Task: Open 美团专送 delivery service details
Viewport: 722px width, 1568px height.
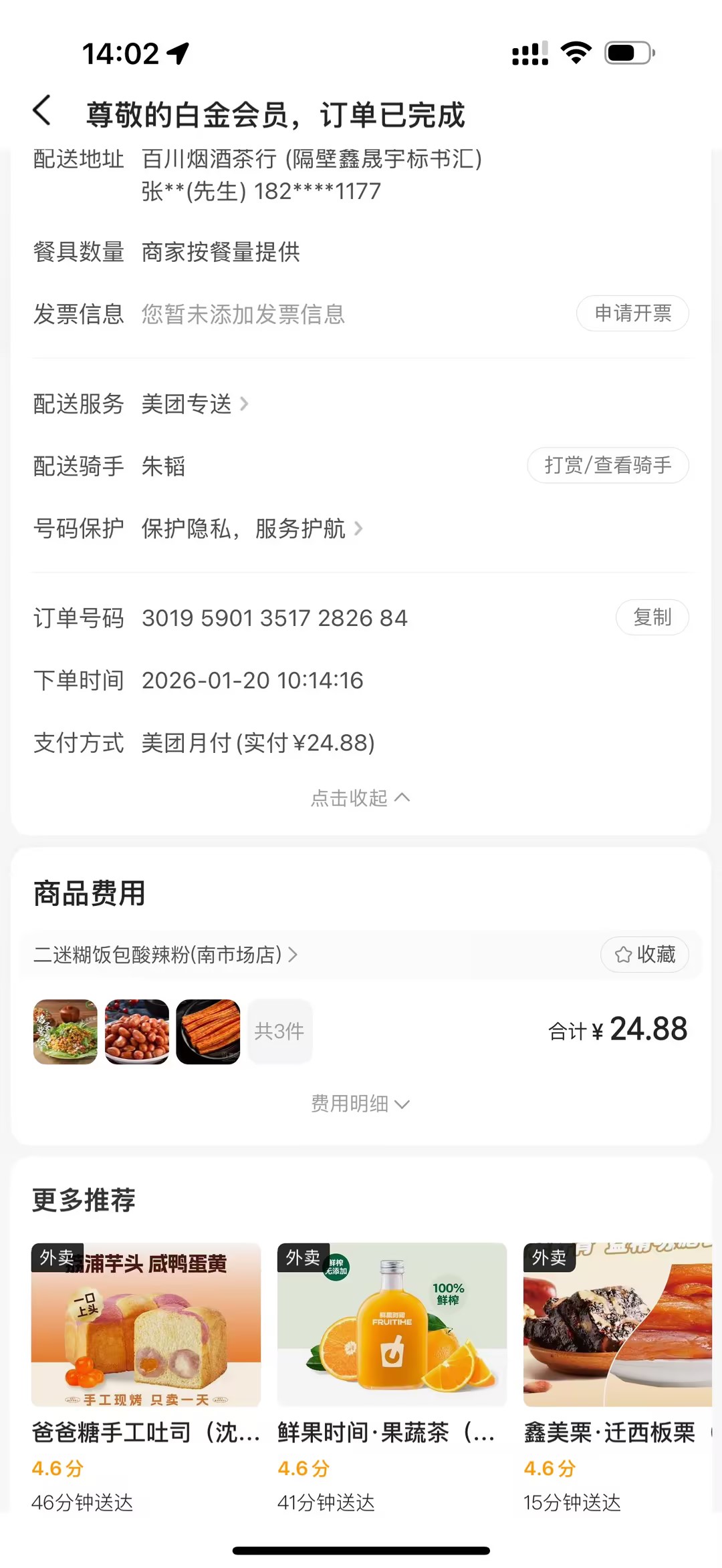Action: point(194,404)
